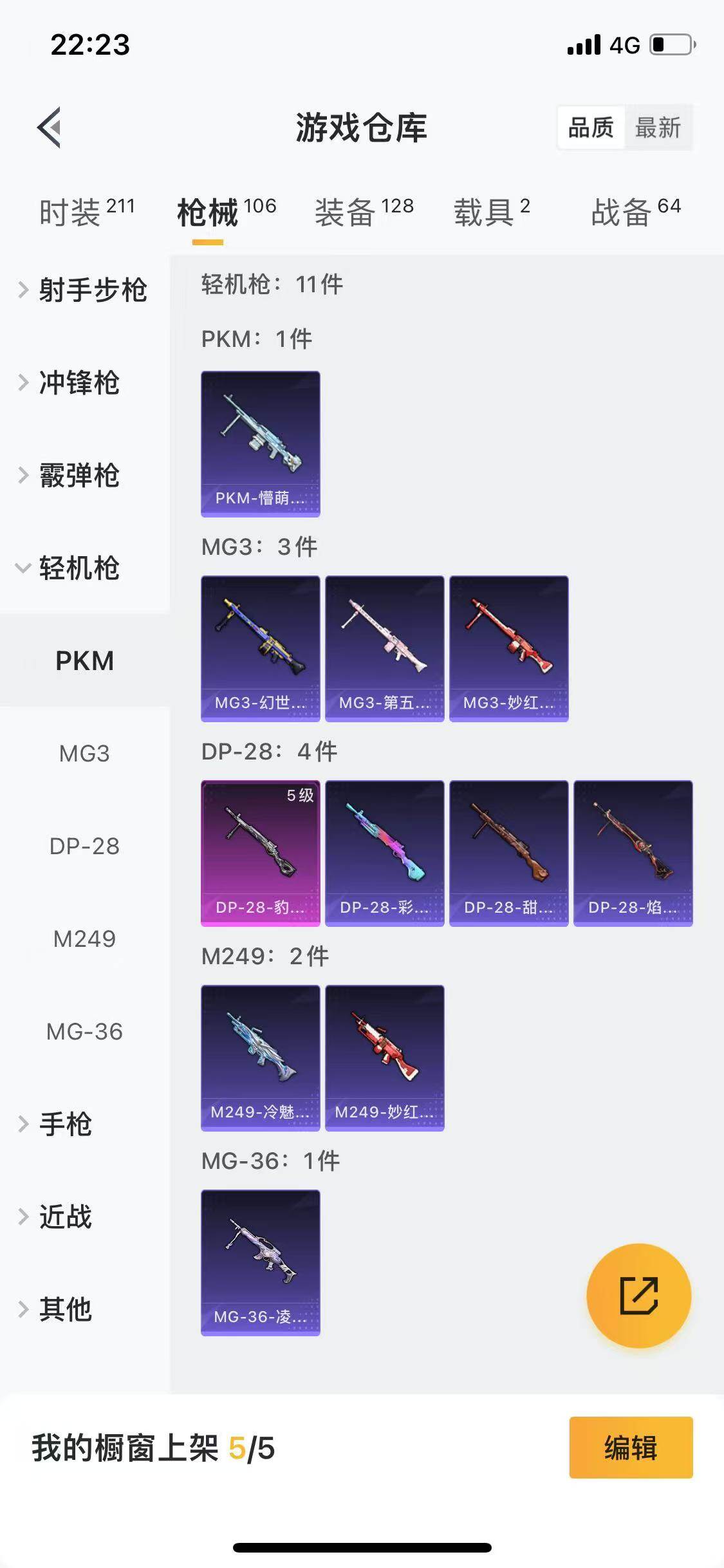The image size is (724, 1568).
Task: Select M249 in the sidebar
Action: coord(84,938)
